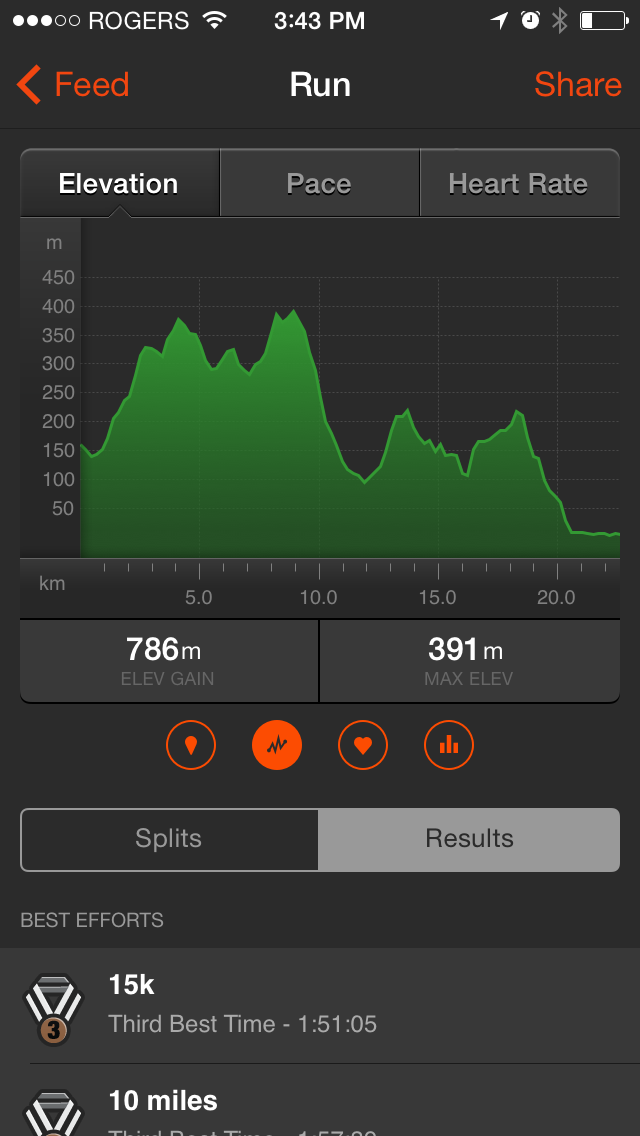
Task: Select the activity graph icon
Action: coord(277,745)
